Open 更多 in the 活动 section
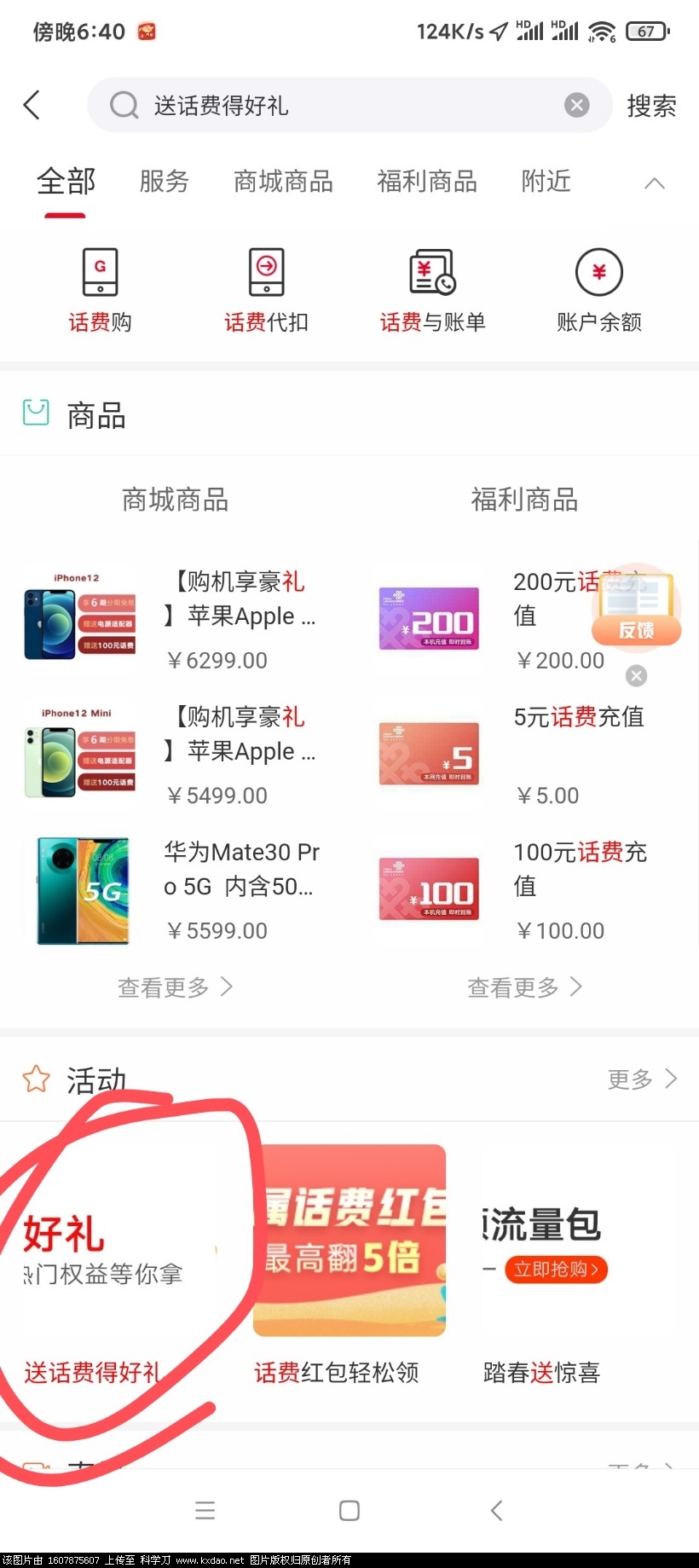This screenshot has width=699, height=1568. click(x=642, y=1079)
